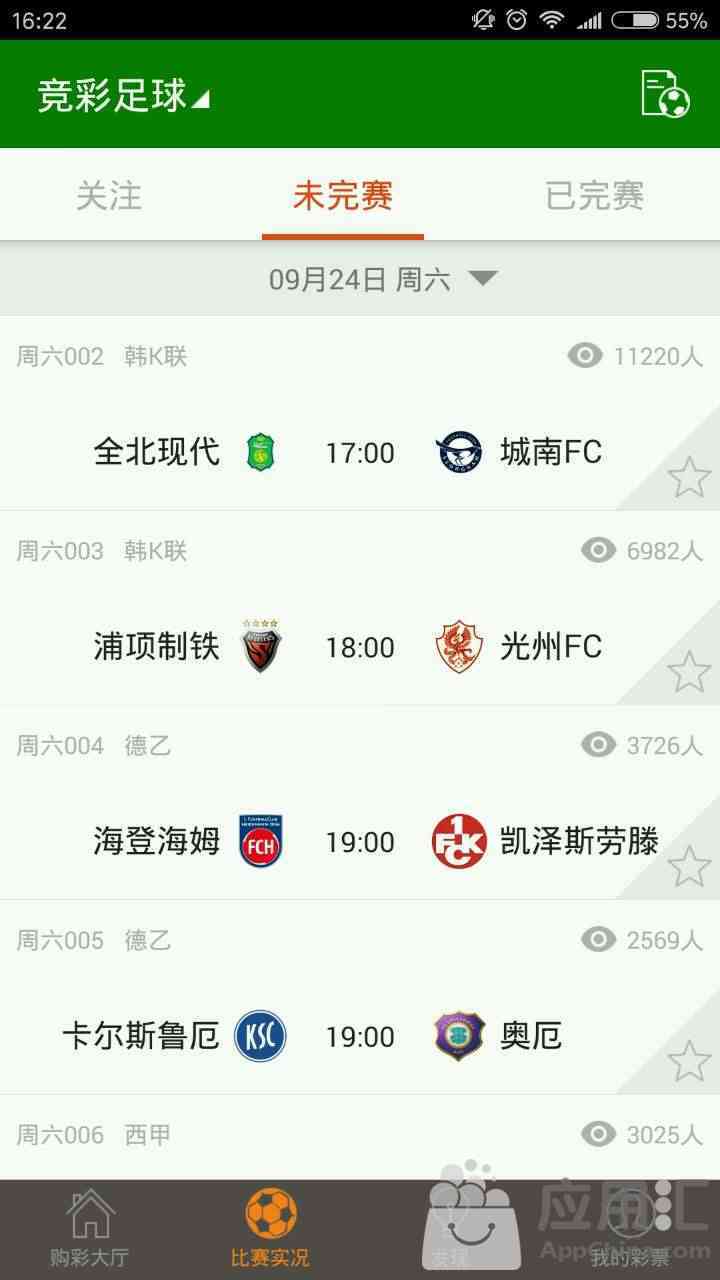Star the 全北现代 vs 城南FC match
The height and width of the screenshot is (1280, 720).
click(688, 476)
